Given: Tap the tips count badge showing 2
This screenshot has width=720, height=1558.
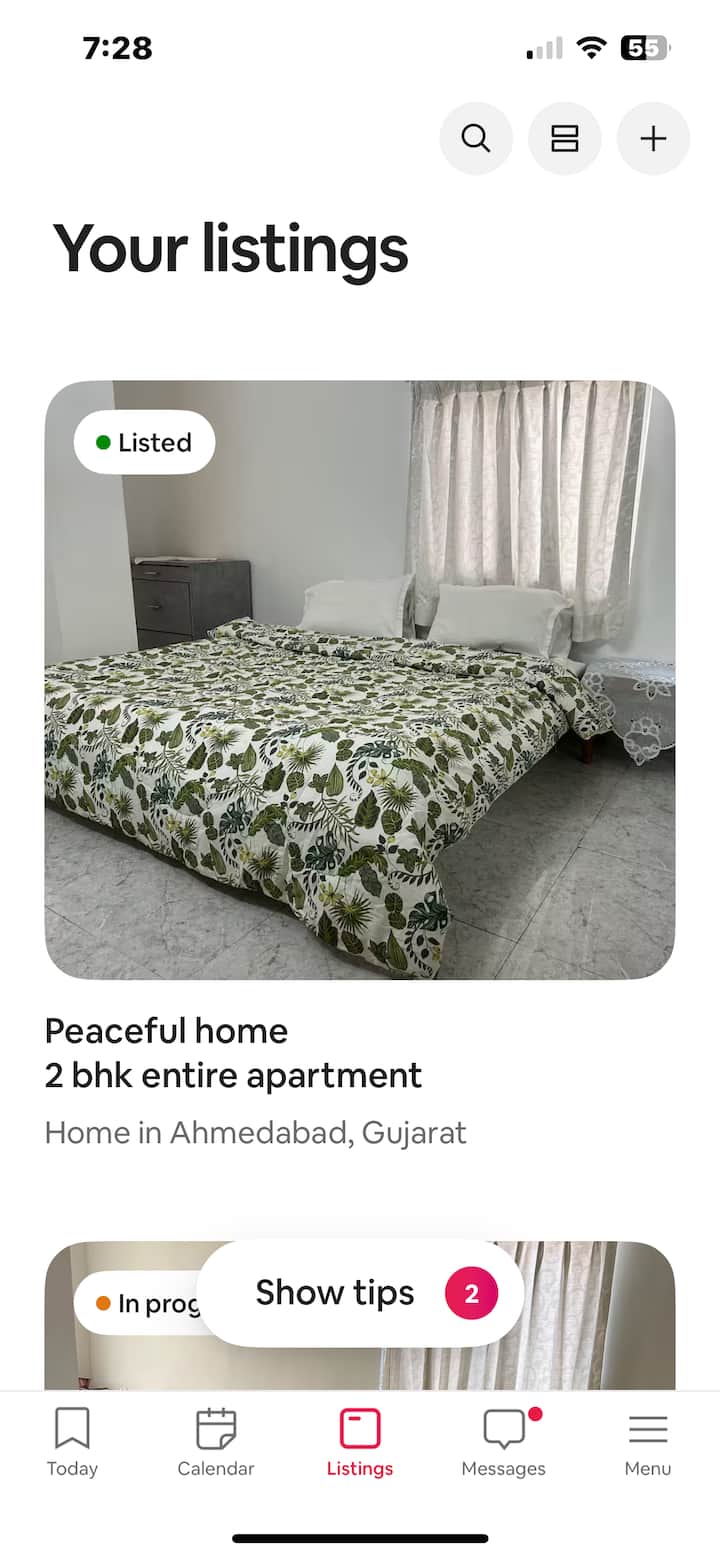Looking at the screenshot, I should point(470,1292).
